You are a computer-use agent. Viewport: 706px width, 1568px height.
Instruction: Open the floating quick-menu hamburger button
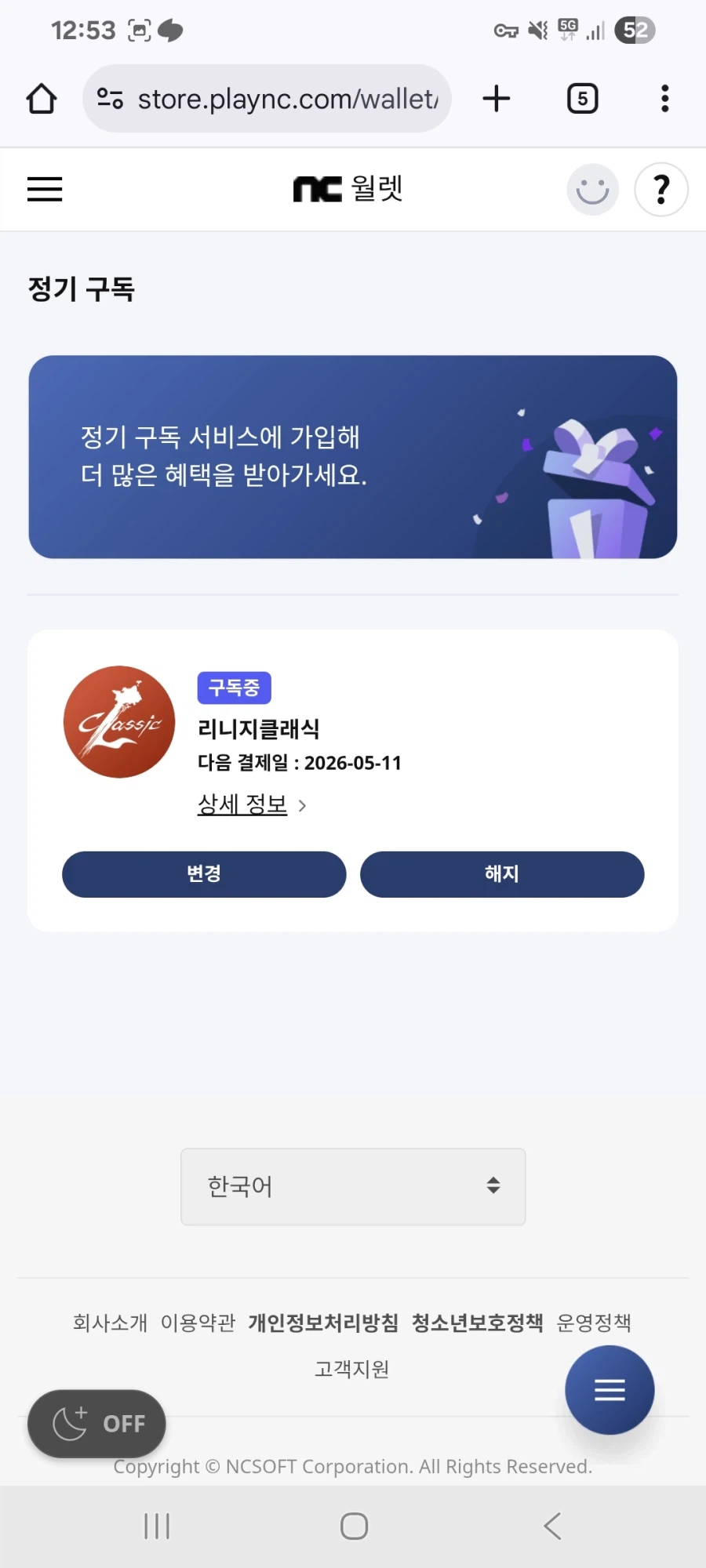pyautogui.click(x=610, y=1388)
